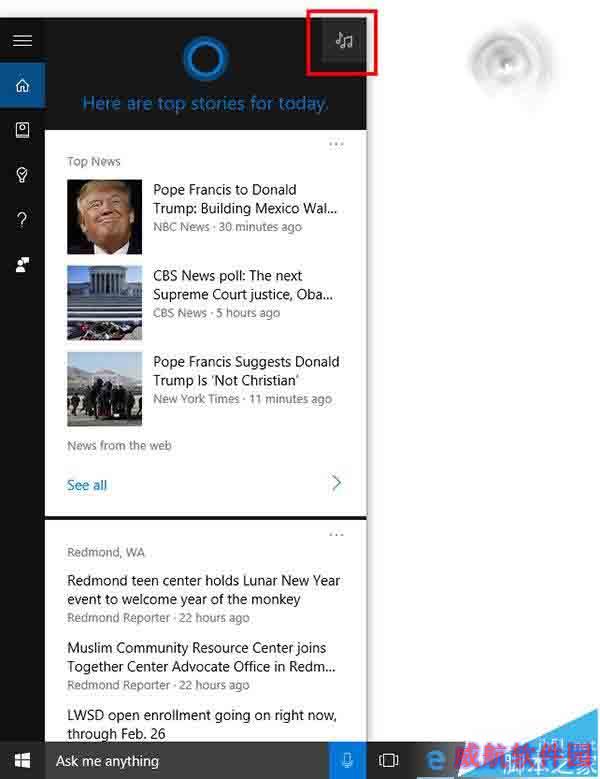
Task: Open Trump Is 'Not Christian' story
Action: tap(246, 371)
